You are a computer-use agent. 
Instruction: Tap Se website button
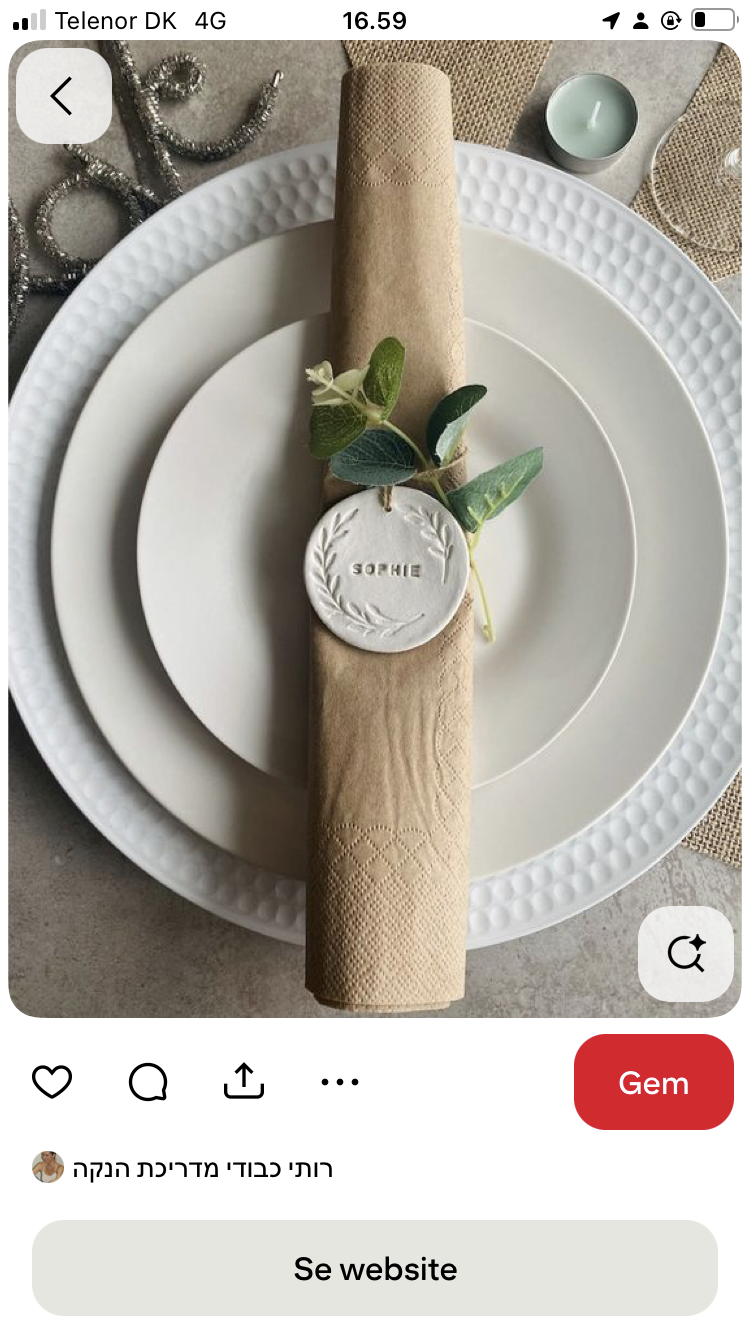375,1268
